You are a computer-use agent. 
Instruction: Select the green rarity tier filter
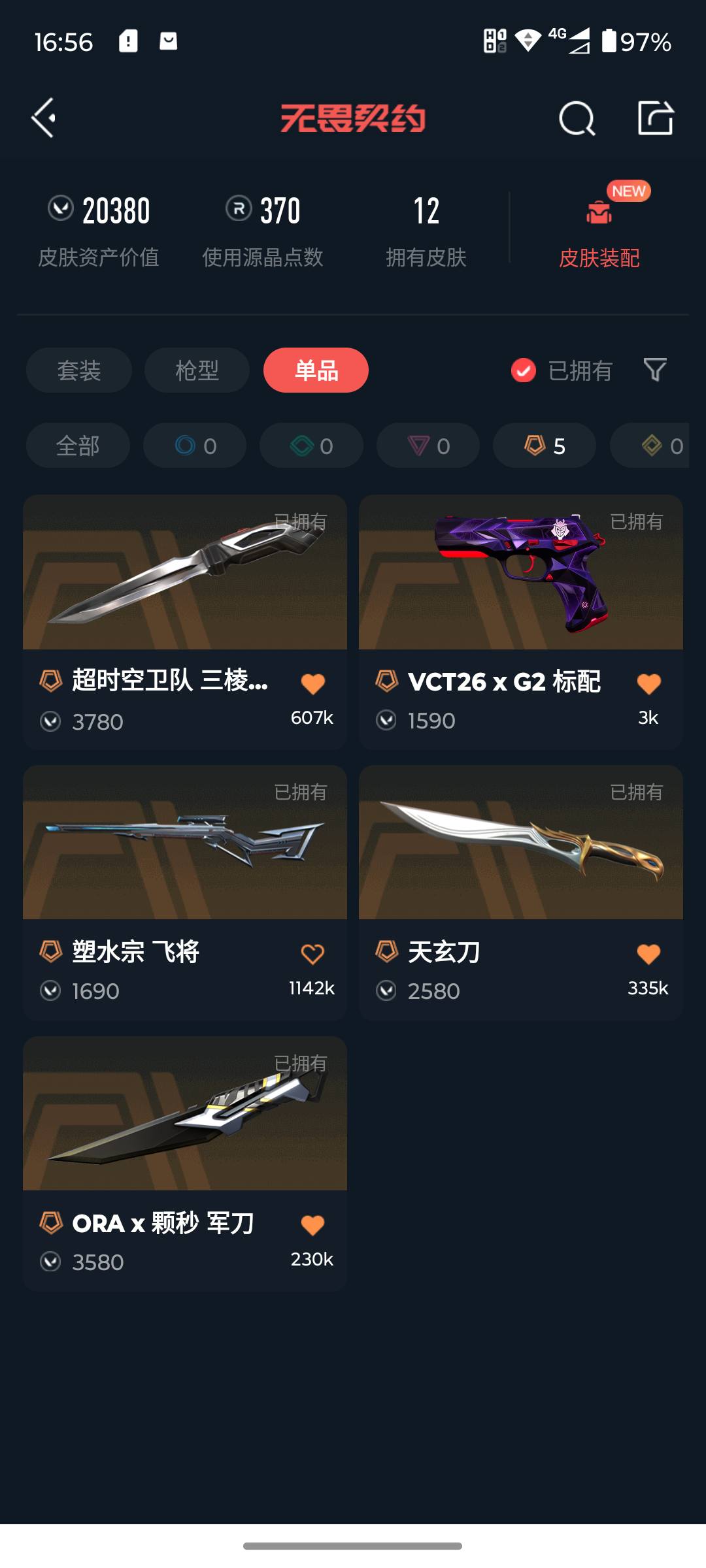(x=311, y=446)
